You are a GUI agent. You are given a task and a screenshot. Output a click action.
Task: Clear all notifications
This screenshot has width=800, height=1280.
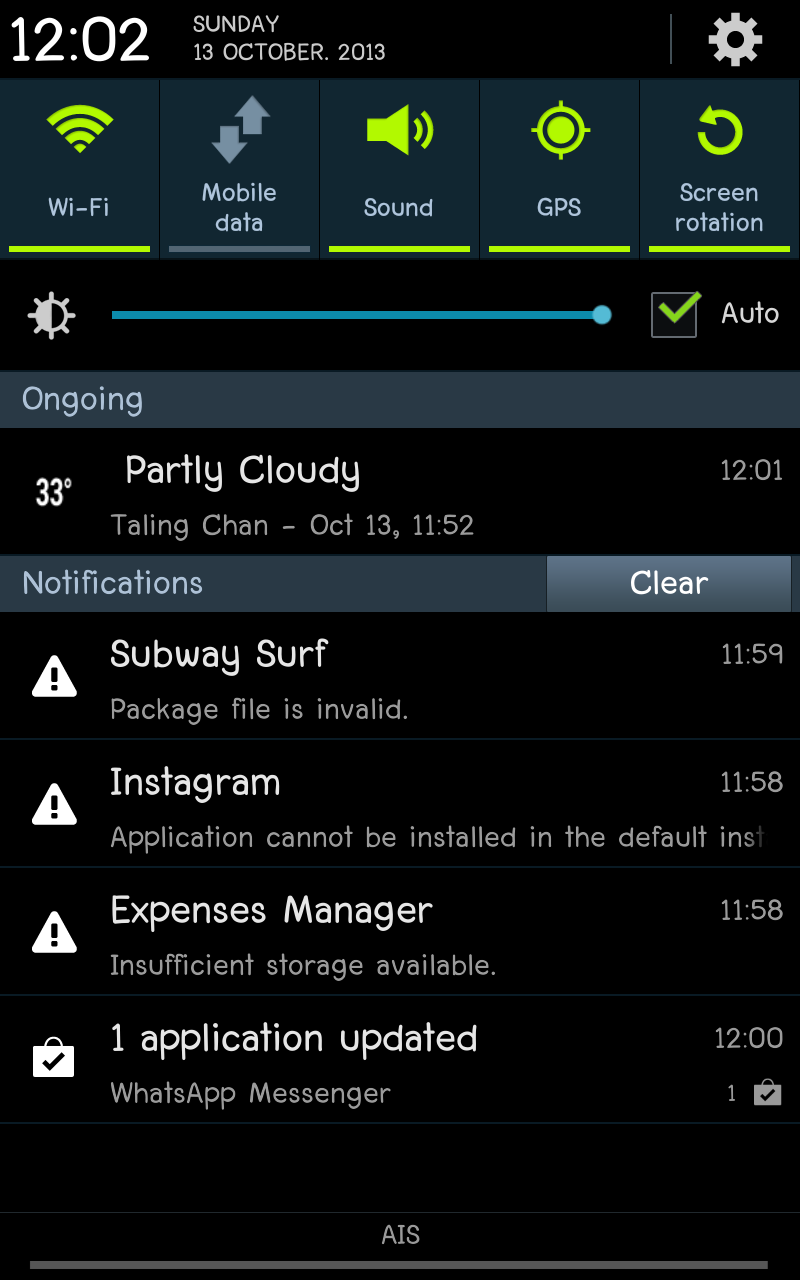coord(669,583)
